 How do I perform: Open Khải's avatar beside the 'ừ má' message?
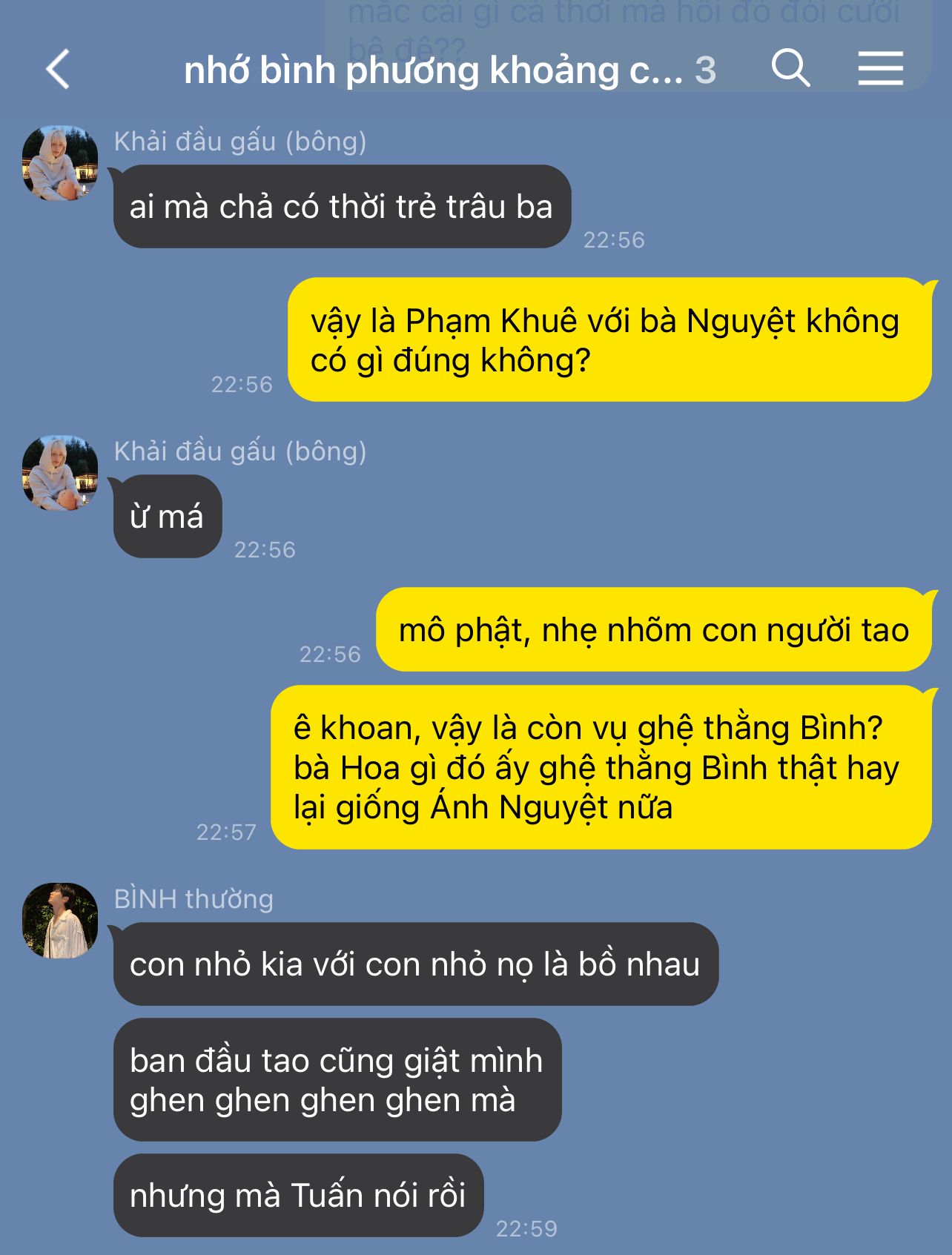click(x=60, y=473)
